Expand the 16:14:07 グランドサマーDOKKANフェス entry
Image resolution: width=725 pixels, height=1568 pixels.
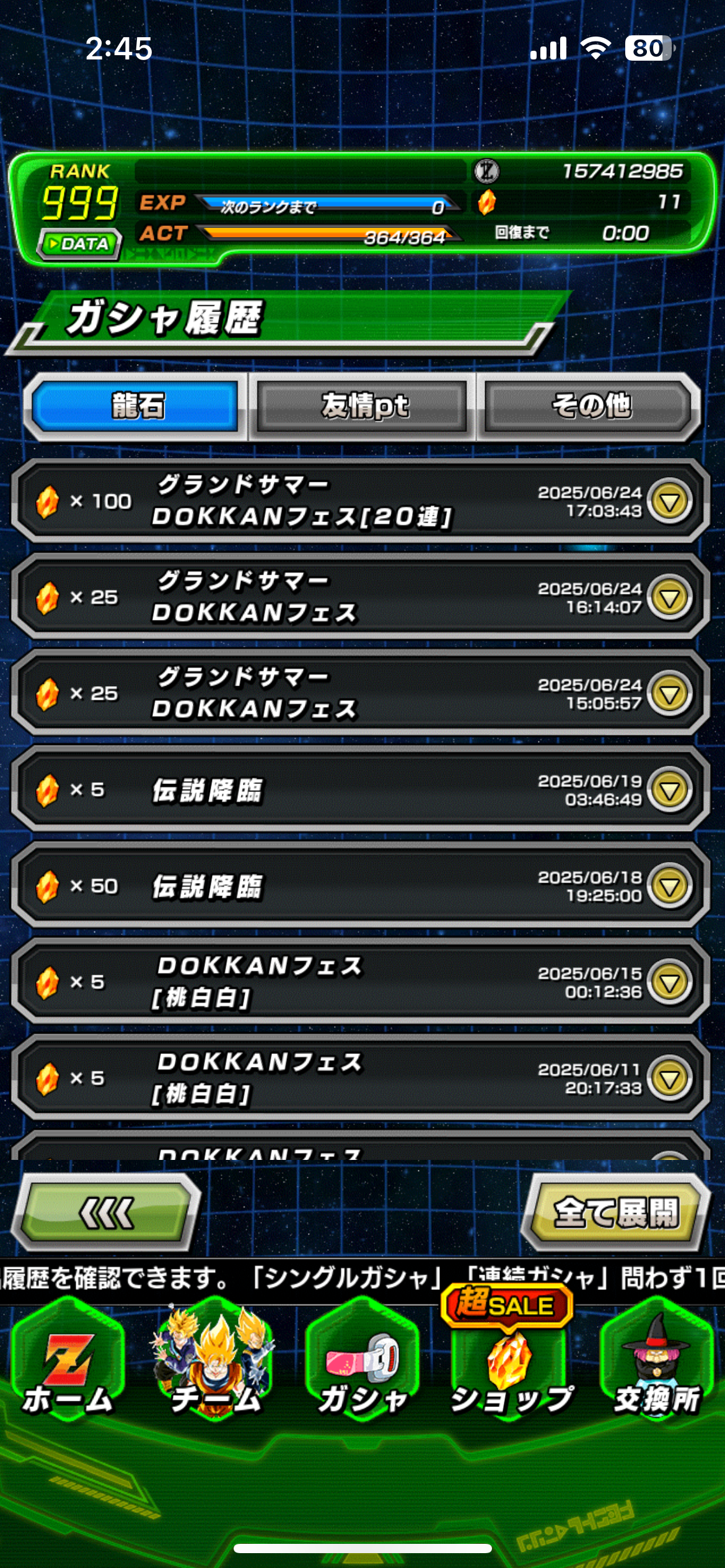coord(670,598)
